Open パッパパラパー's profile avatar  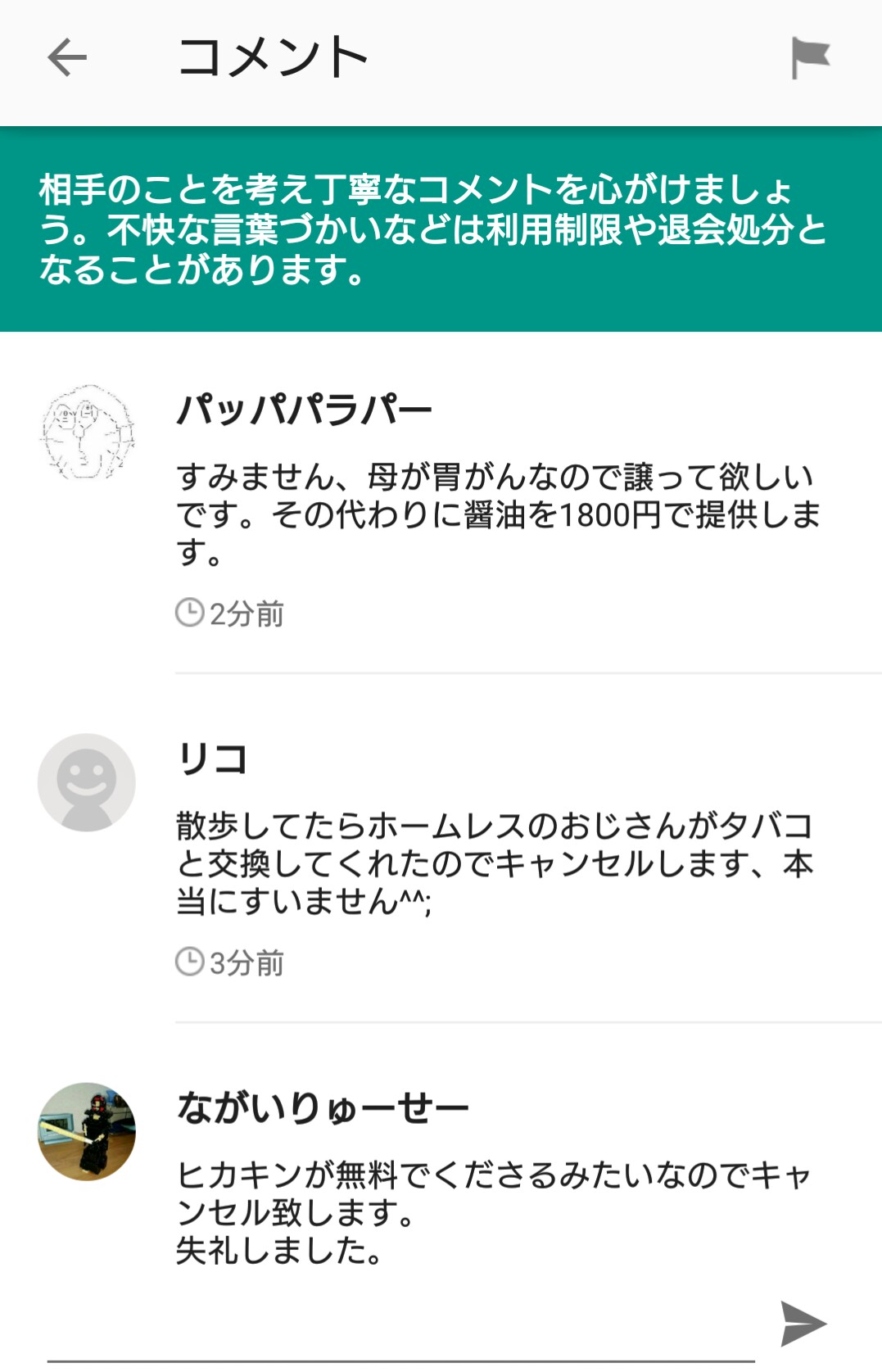[87, 432]
